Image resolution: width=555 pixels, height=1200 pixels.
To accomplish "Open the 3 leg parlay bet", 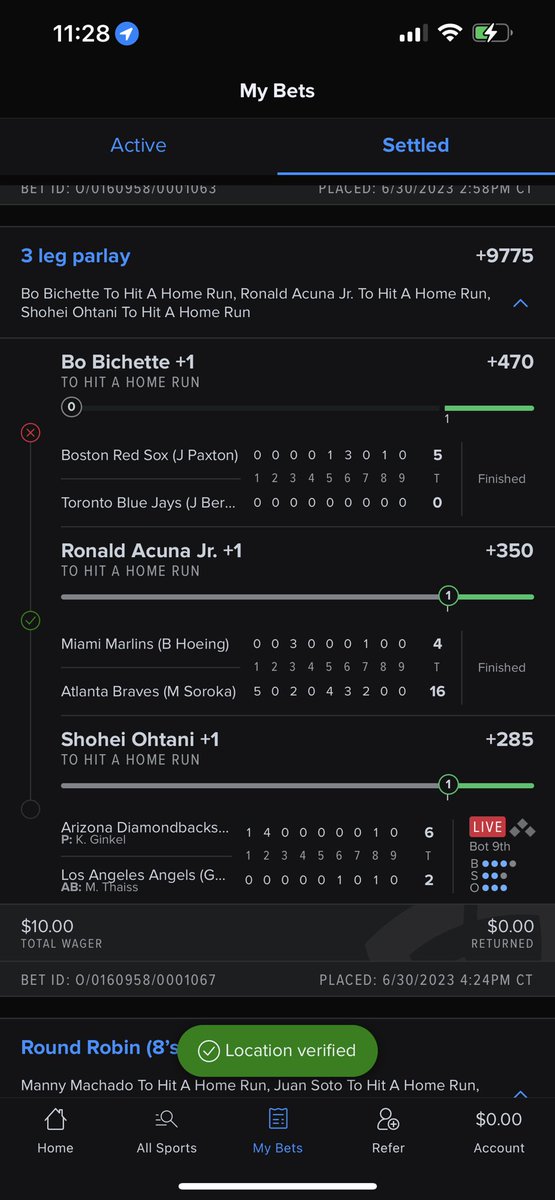I will (x=76, y=256).
